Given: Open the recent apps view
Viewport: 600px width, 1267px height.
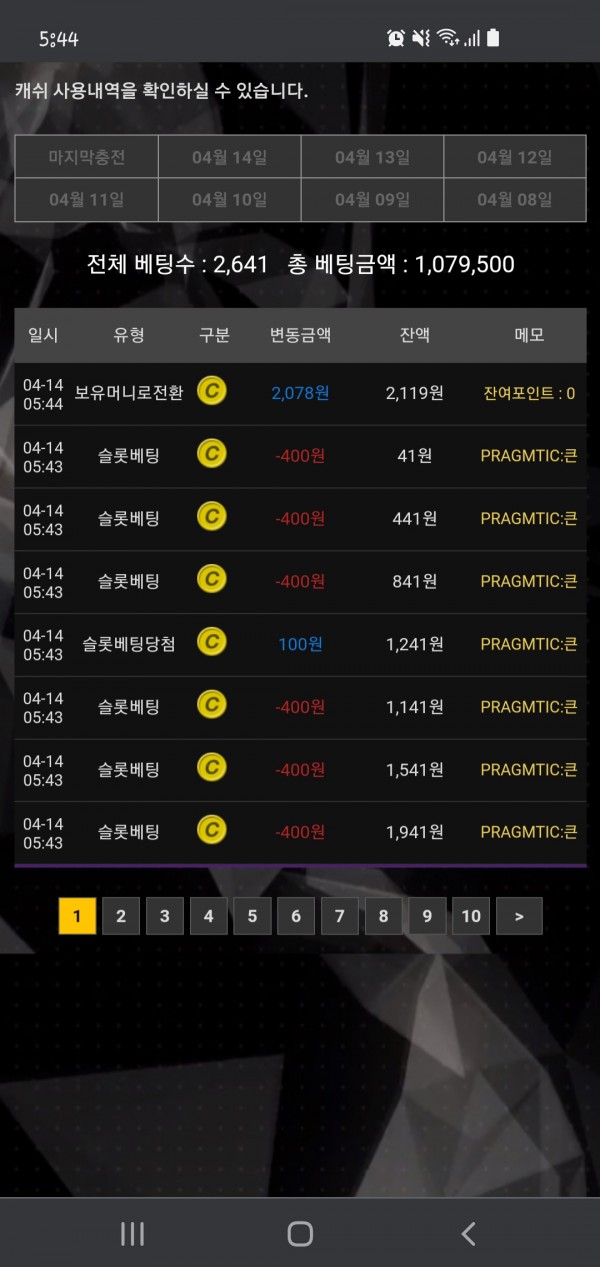Looking at the screenshot, I should click(x=132, y=1234).
